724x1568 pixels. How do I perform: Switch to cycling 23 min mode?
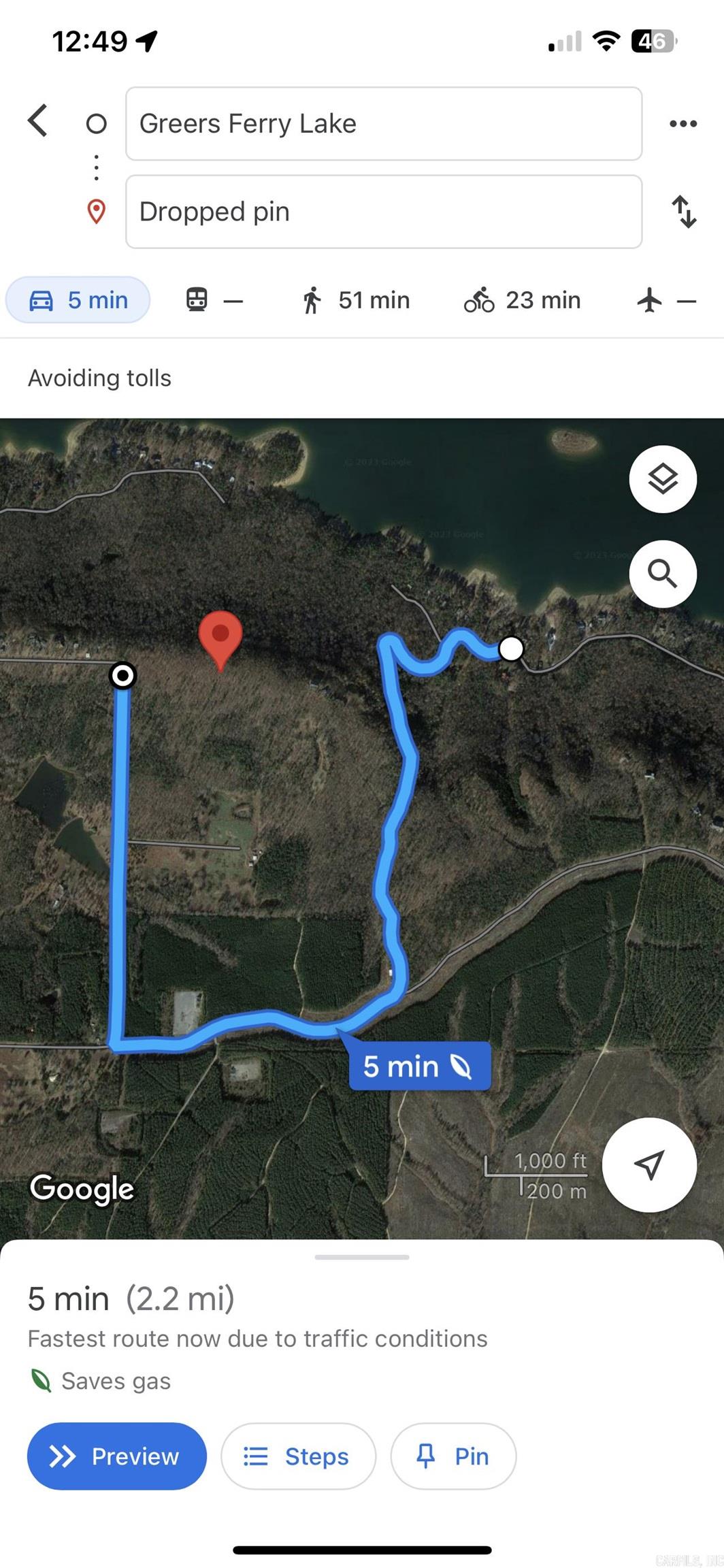coord(523,300)
